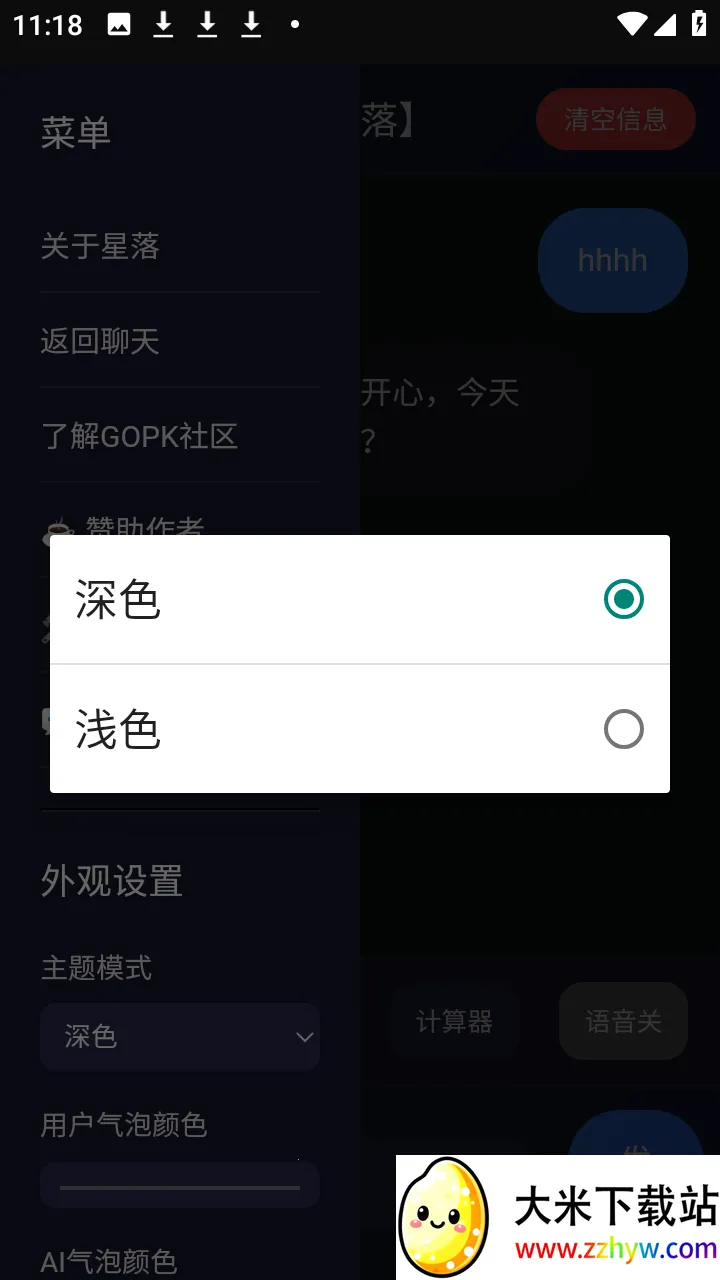This screenshot has height=1280, width=720.
Task: Click the clock showing 11:18
Action: click(x=48, y=24)
